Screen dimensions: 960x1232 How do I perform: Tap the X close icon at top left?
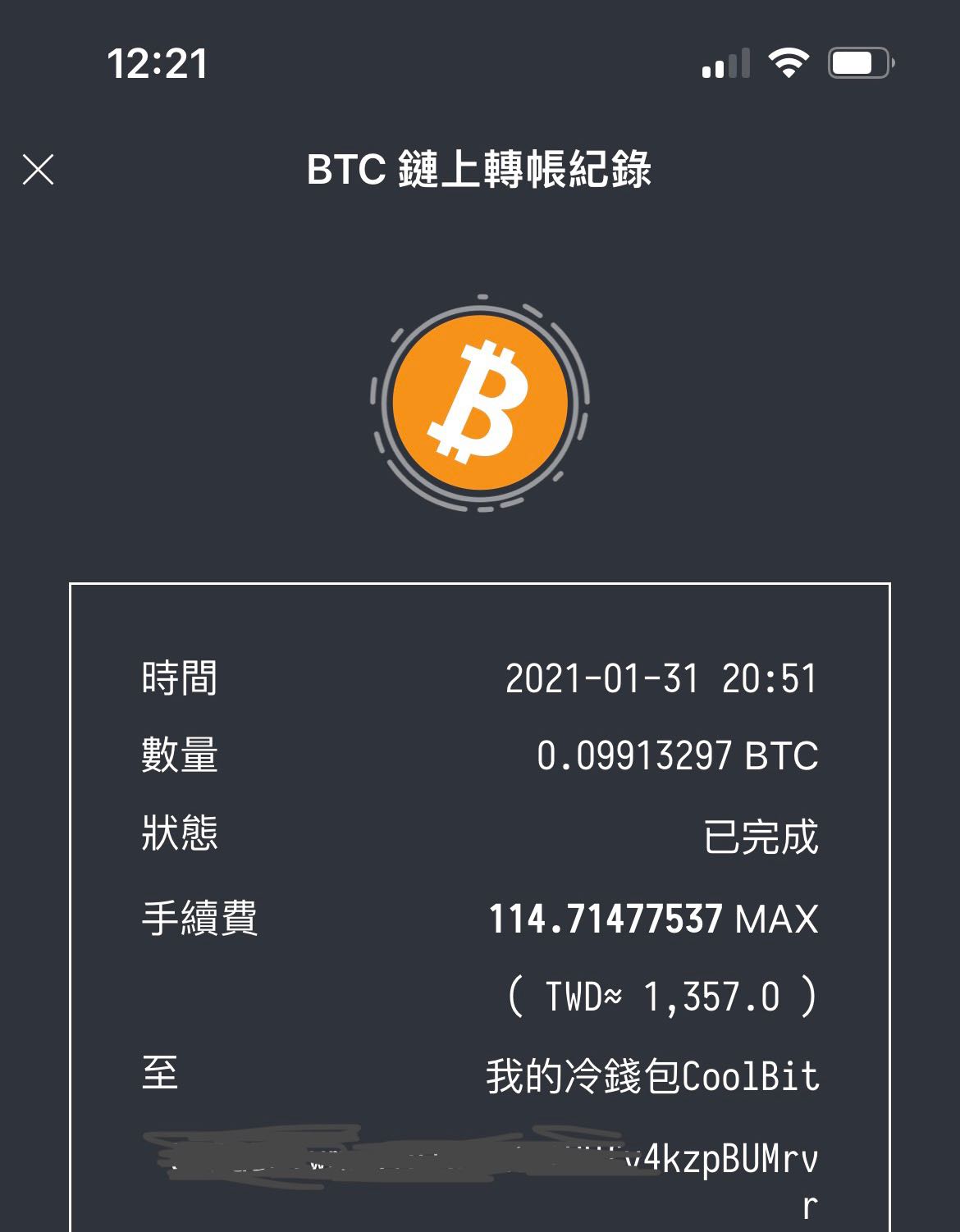click(39, 171)
